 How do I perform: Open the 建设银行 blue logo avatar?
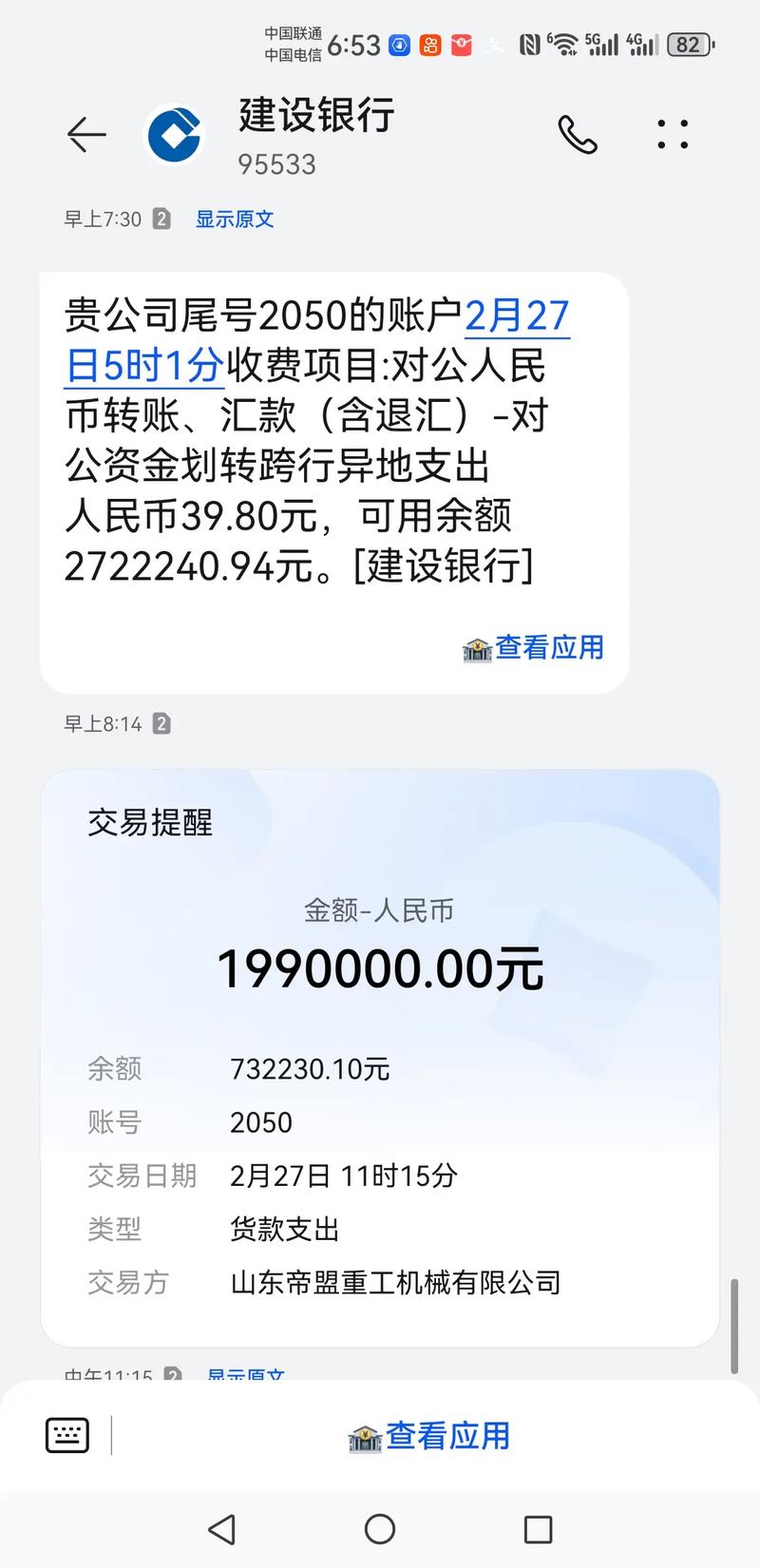pos(174,135)
